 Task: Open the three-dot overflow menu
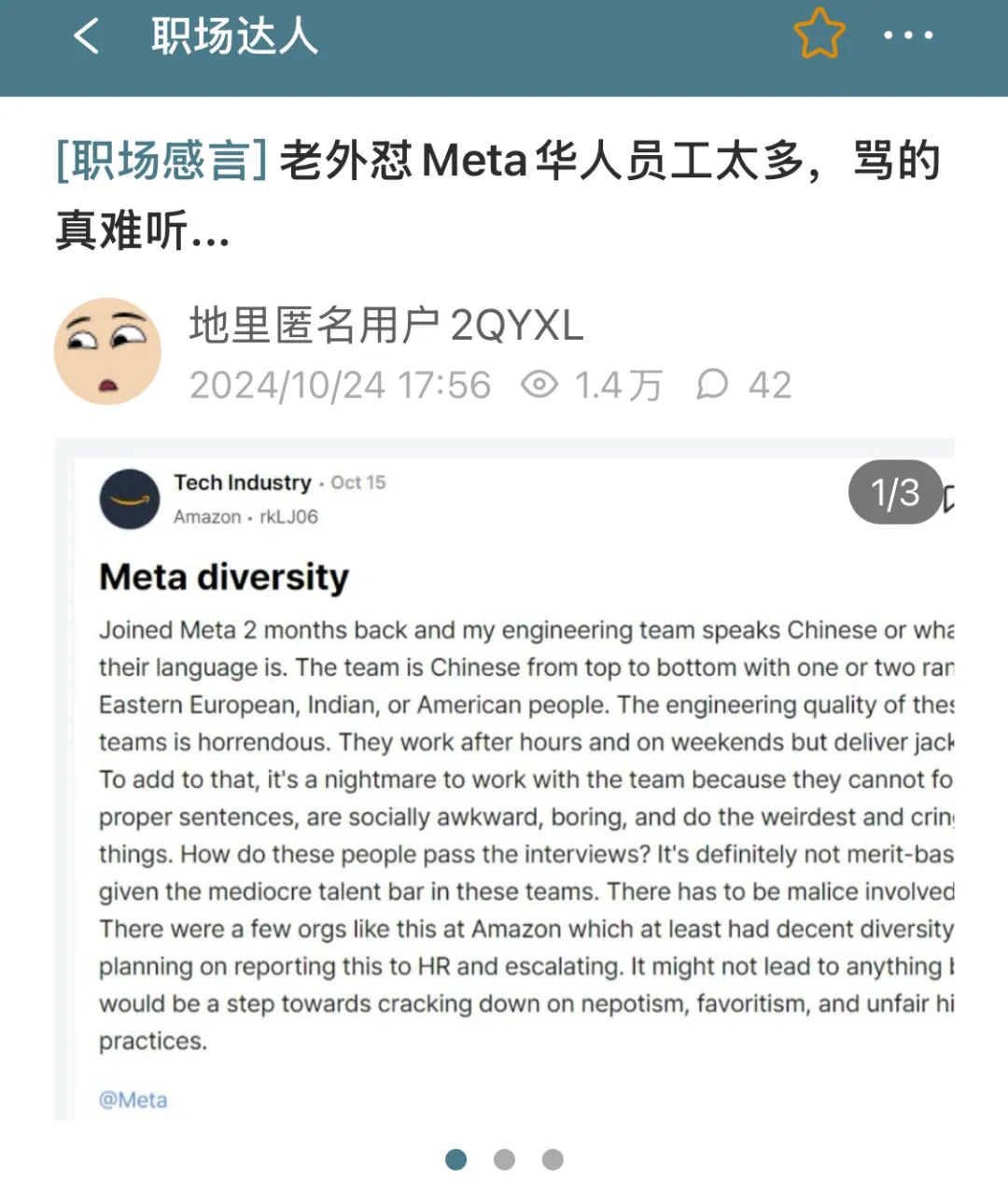pyautogui.click(x=908, y=35)
